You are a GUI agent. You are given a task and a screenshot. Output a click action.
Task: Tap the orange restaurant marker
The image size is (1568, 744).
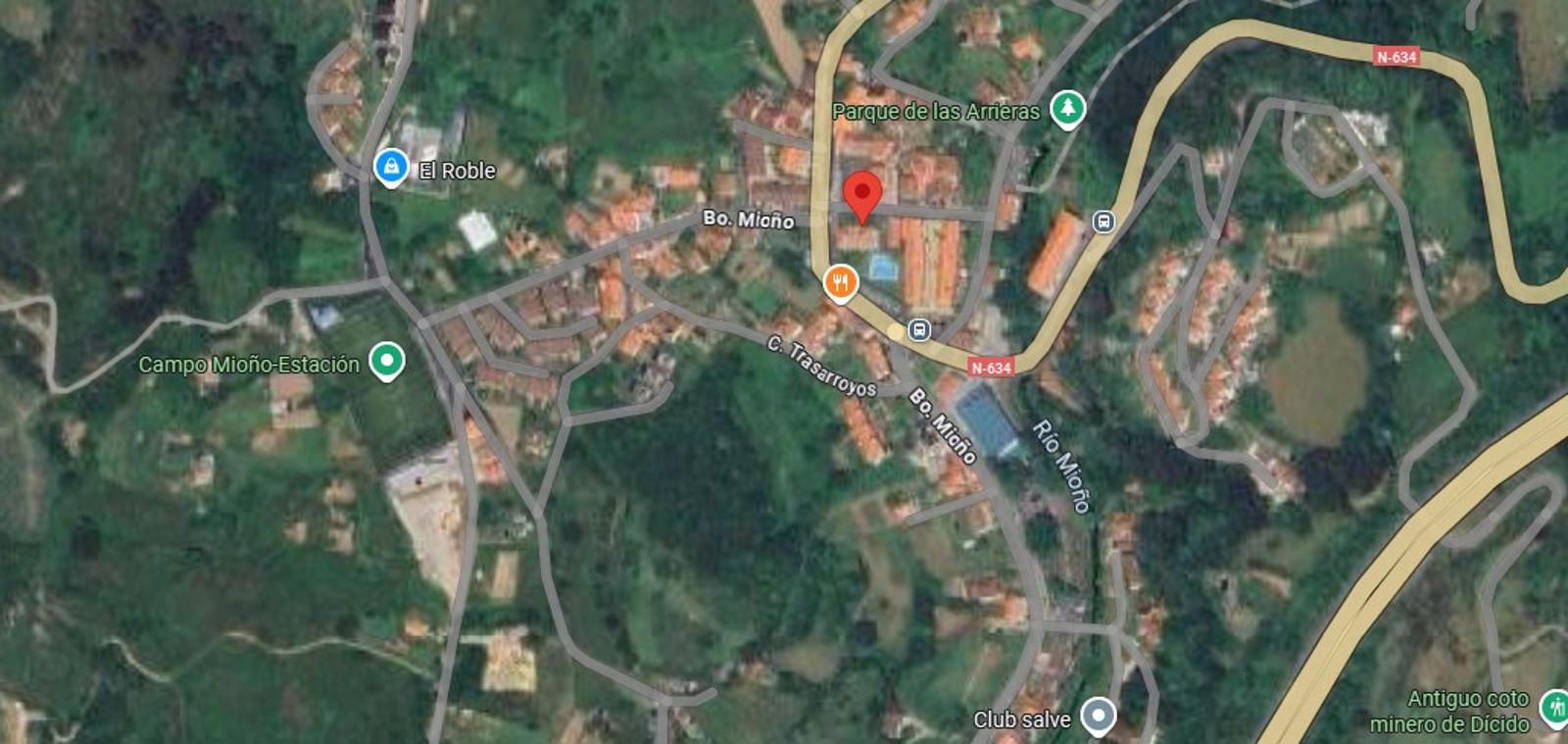[840, 282]
